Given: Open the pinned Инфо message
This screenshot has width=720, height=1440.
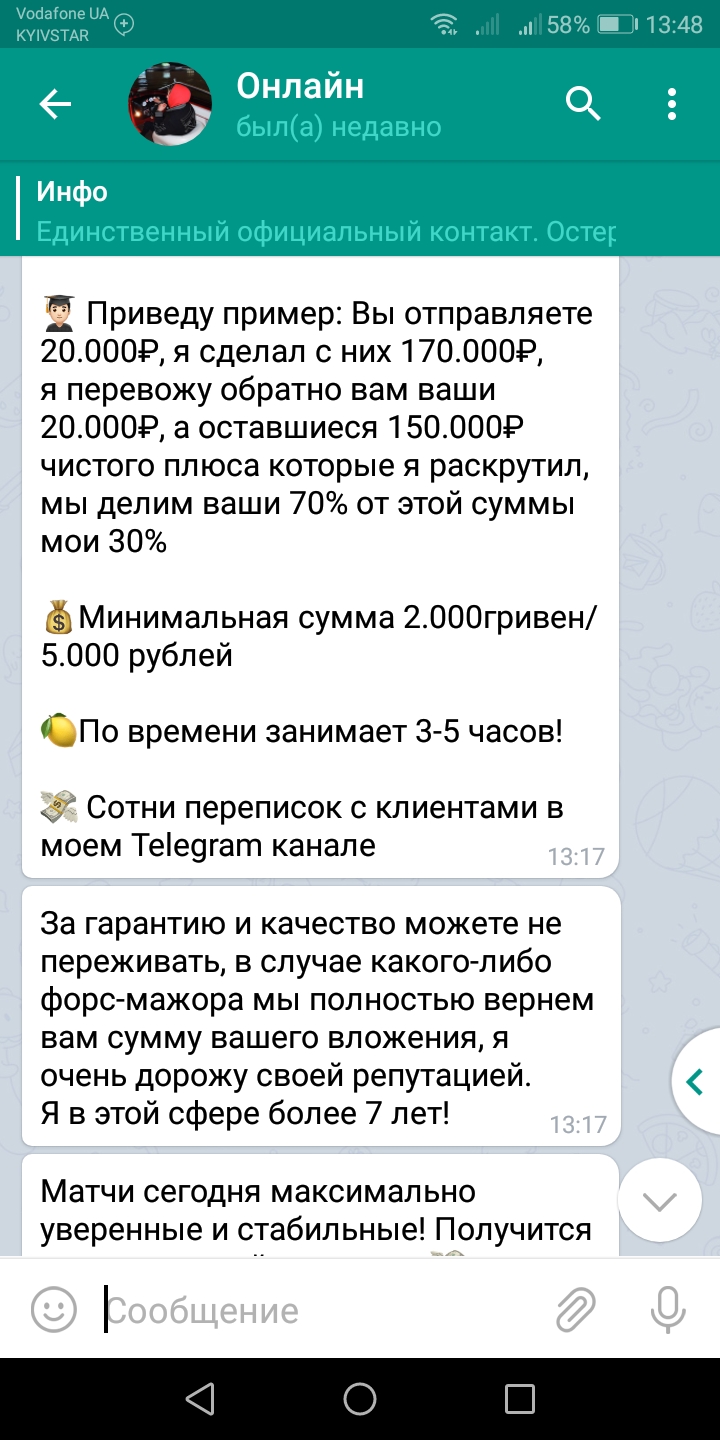Looking at the screenshot, I should coord(360,211).
